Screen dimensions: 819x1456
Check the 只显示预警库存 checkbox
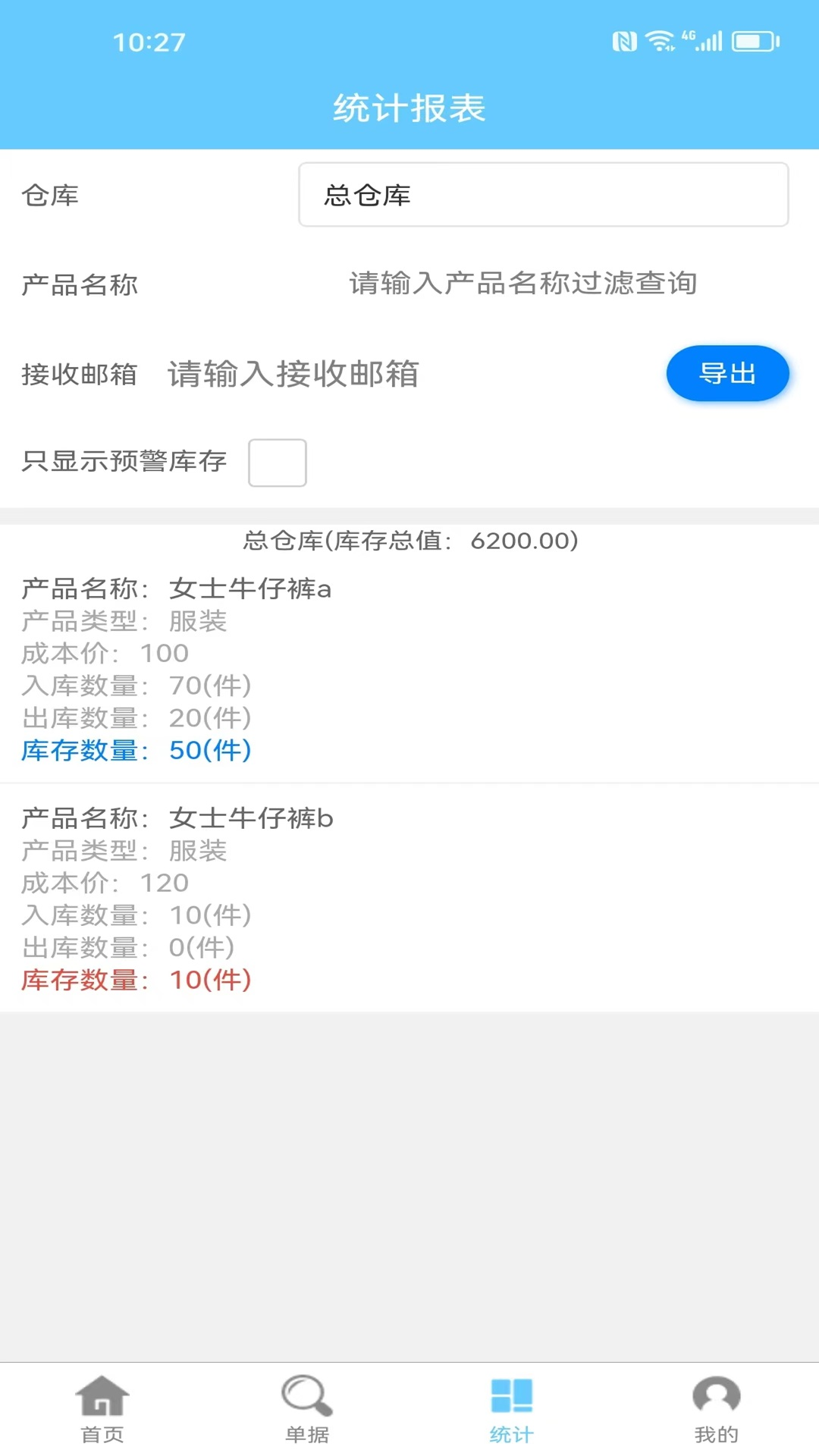[x=278, y=463]
